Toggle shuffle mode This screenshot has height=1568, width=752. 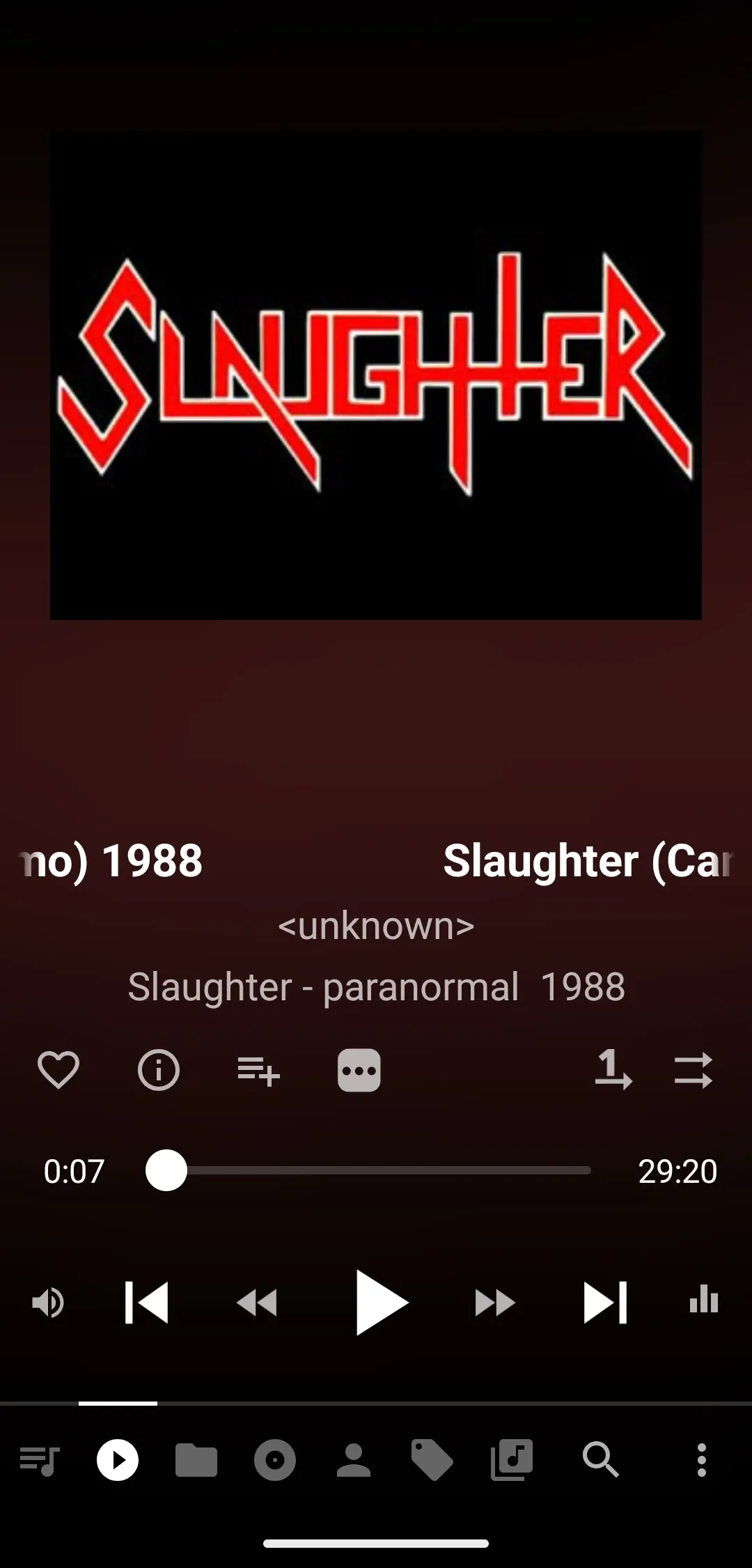694,1070
